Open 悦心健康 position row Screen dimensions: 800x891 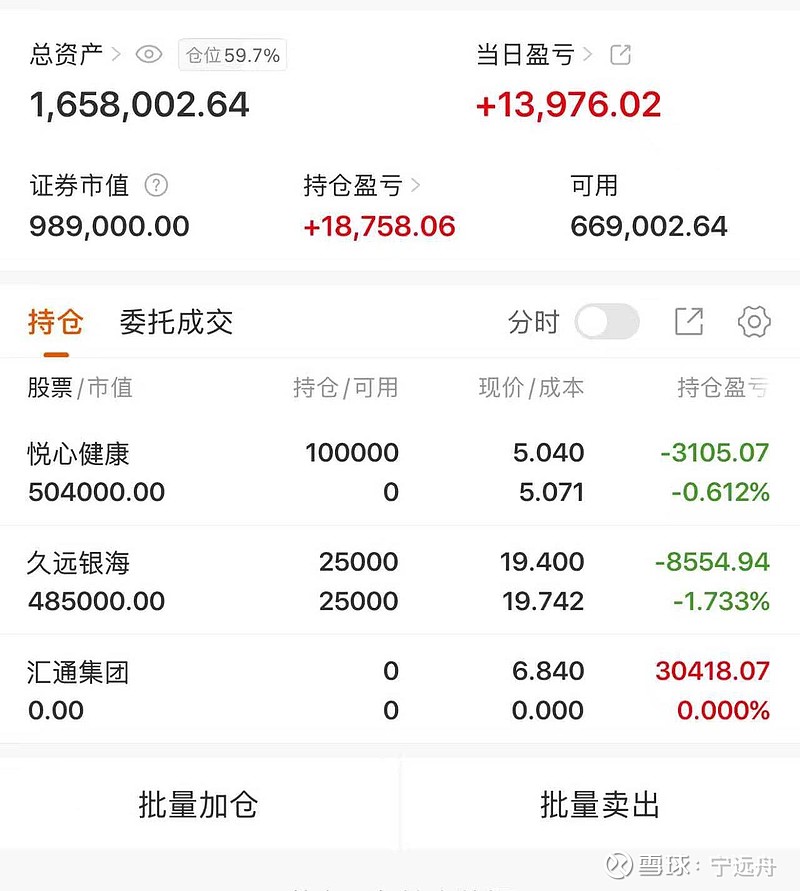398,472
